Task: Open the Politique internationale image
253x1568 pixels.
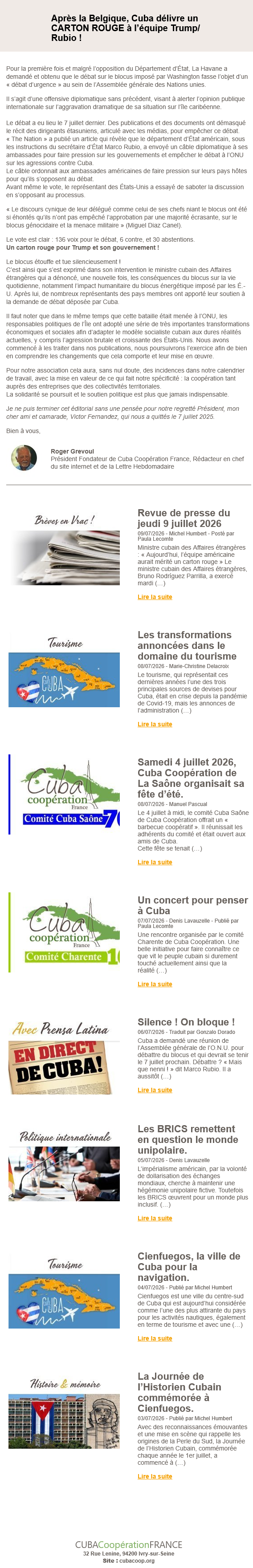Action: pos(64,1165)
